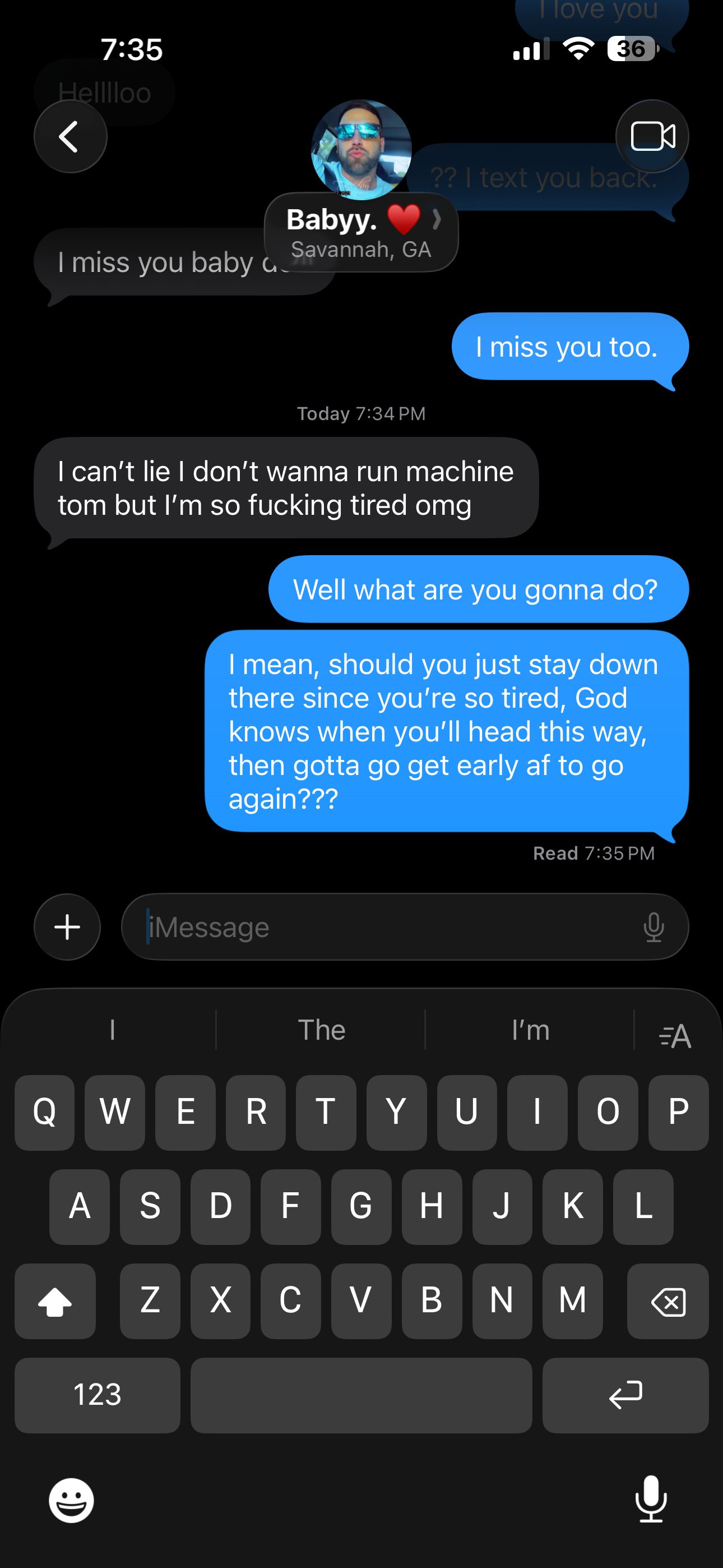The height and width of the screenshot is (1568, 723).
Task: Start a FaceTime video call
Action: (652, 136)
